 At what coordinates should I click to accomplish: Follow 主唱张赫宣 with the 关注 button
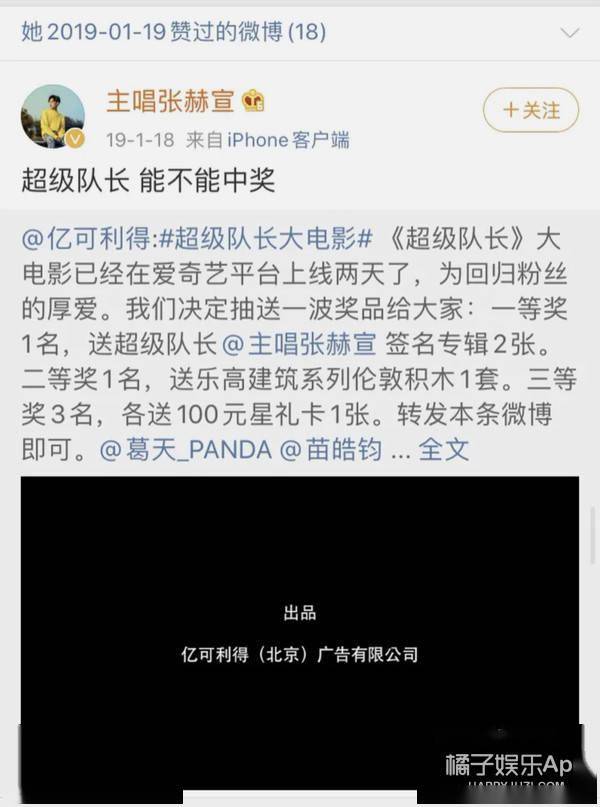531,110
